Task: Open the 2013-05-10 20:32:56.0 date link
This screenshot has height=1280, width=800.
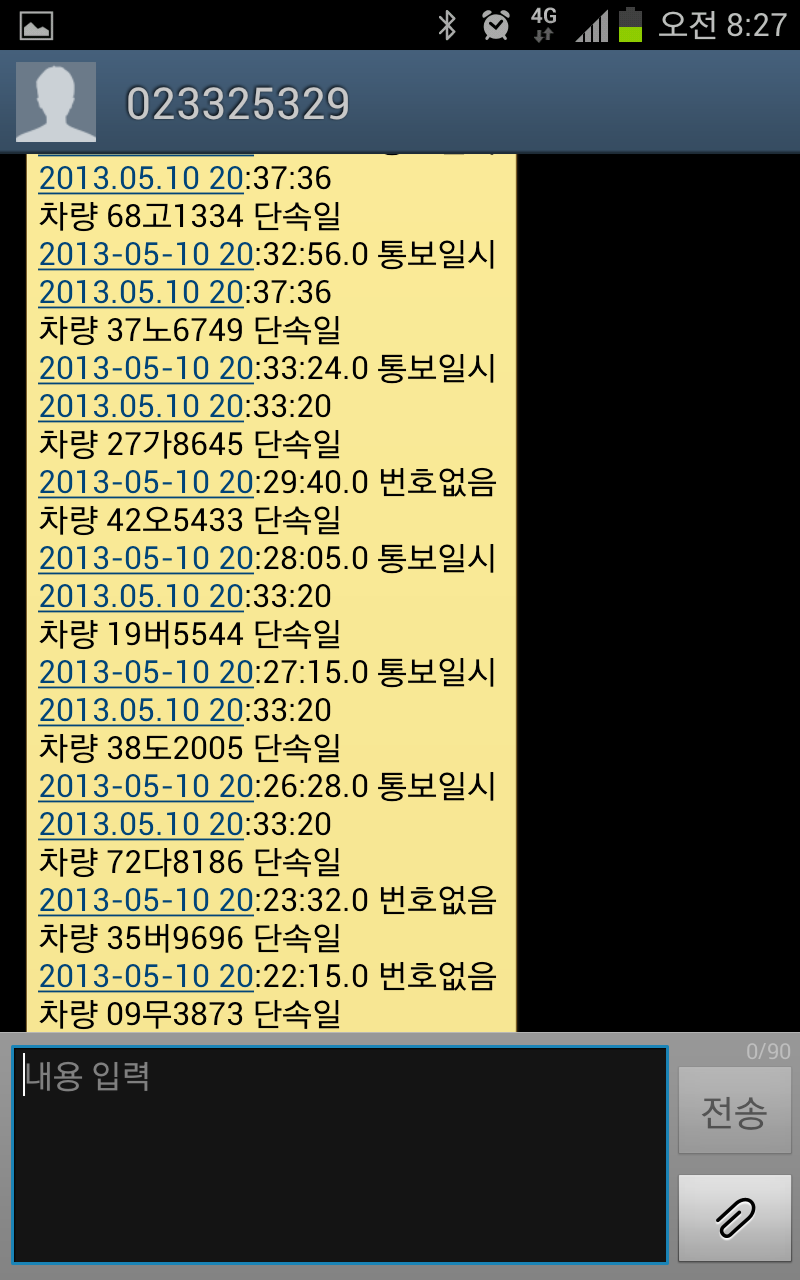Action: coord(146,255)
